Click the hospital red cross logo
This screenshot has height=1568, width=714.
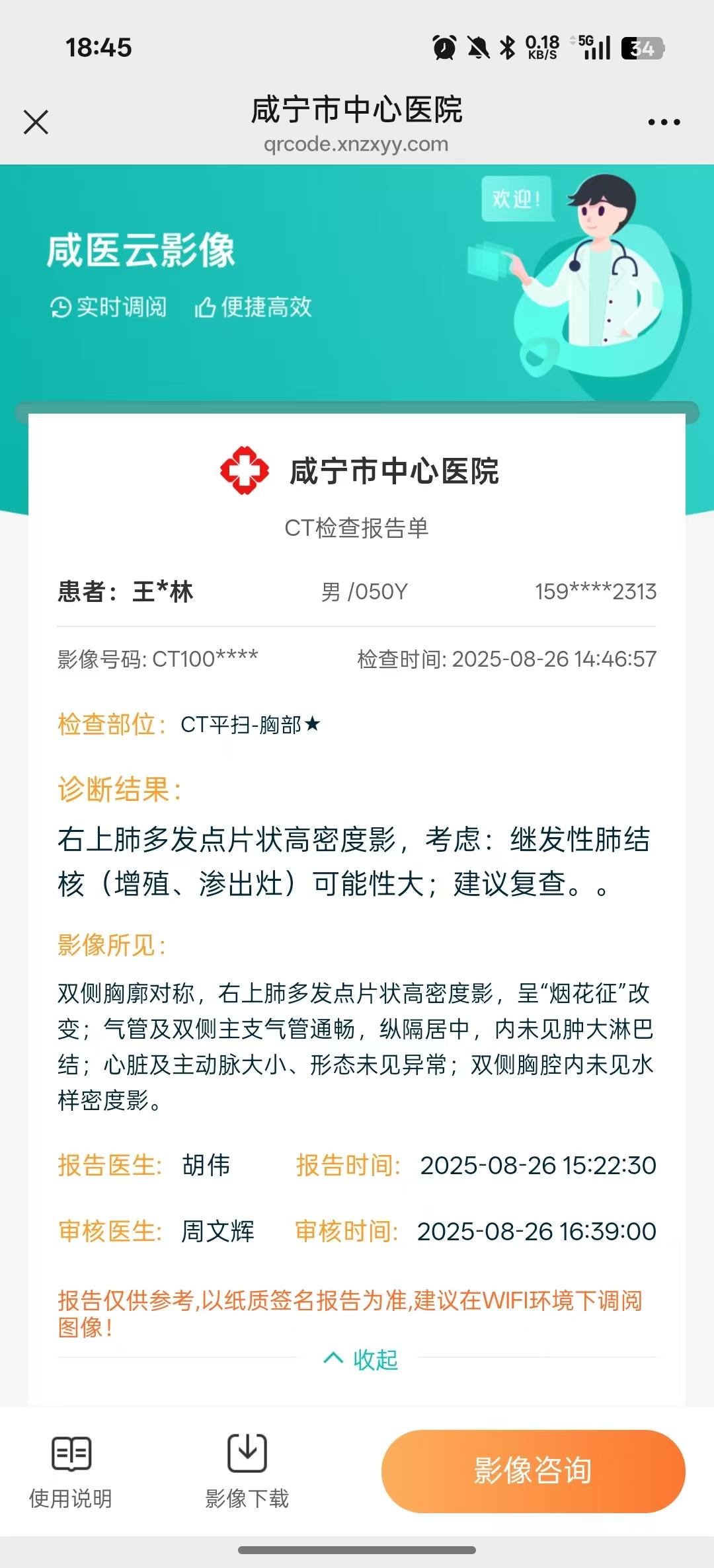243,471
